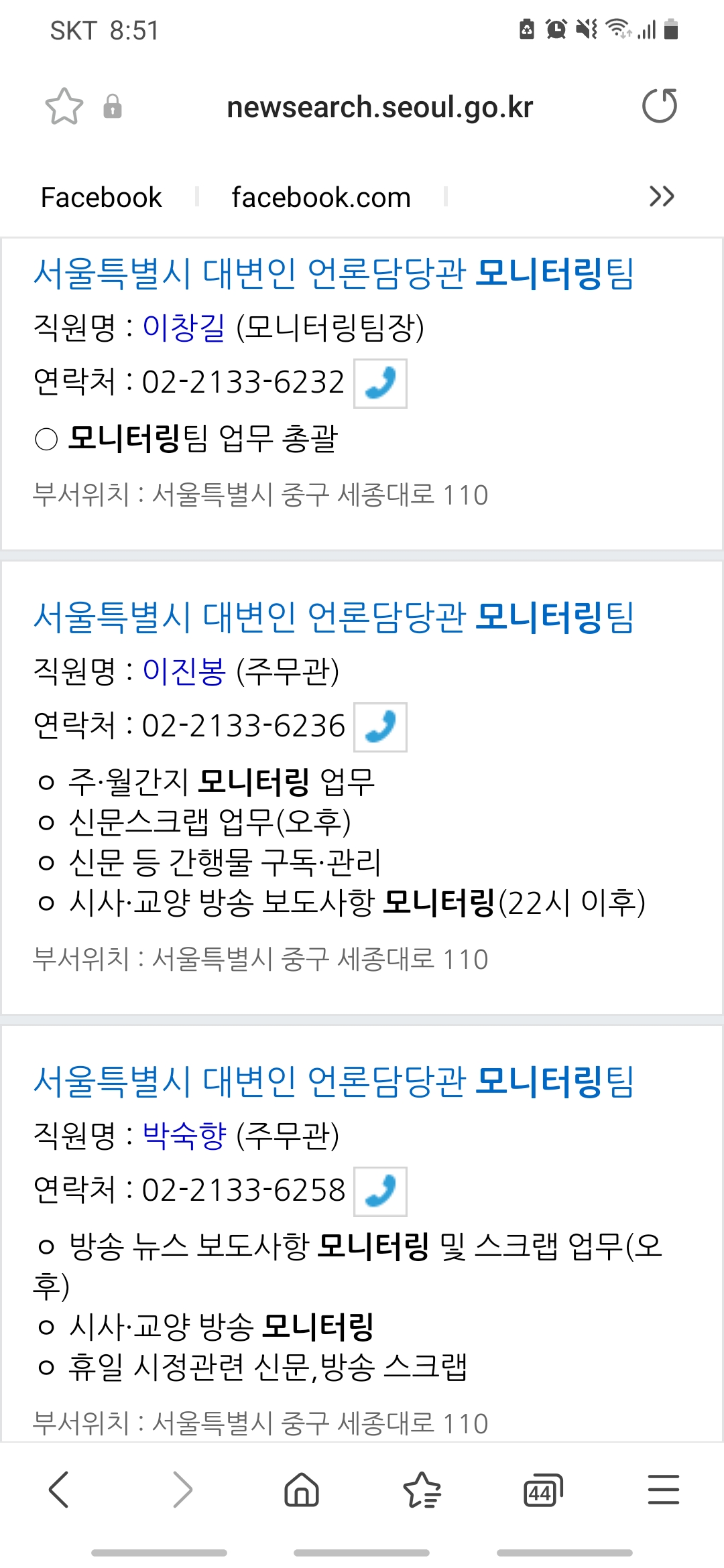This screenshot has width=724, height=1568.
Task: Open the Facebook quick link
Action: point(101,198)
